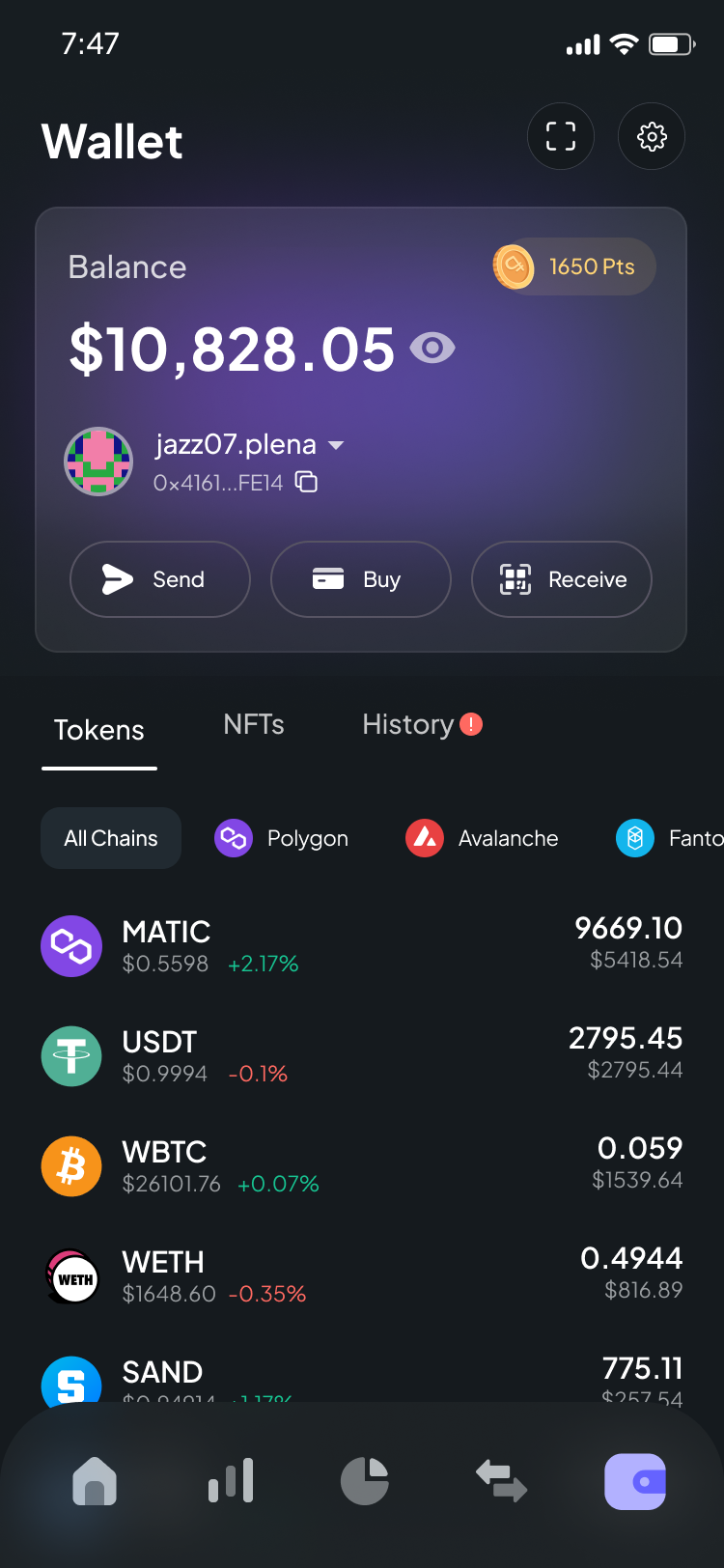
Task: Open the Home icon in bottom navigation
Action: (x=94, y=1481)
